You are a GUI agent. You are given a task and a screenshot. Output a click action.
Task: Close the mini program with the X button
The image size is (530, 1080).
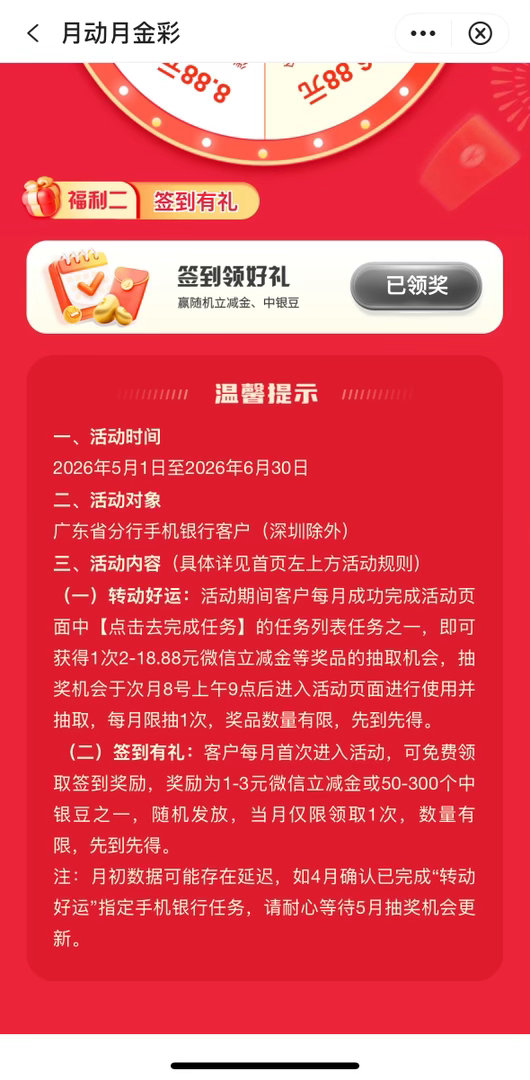(x=480, y=33)
